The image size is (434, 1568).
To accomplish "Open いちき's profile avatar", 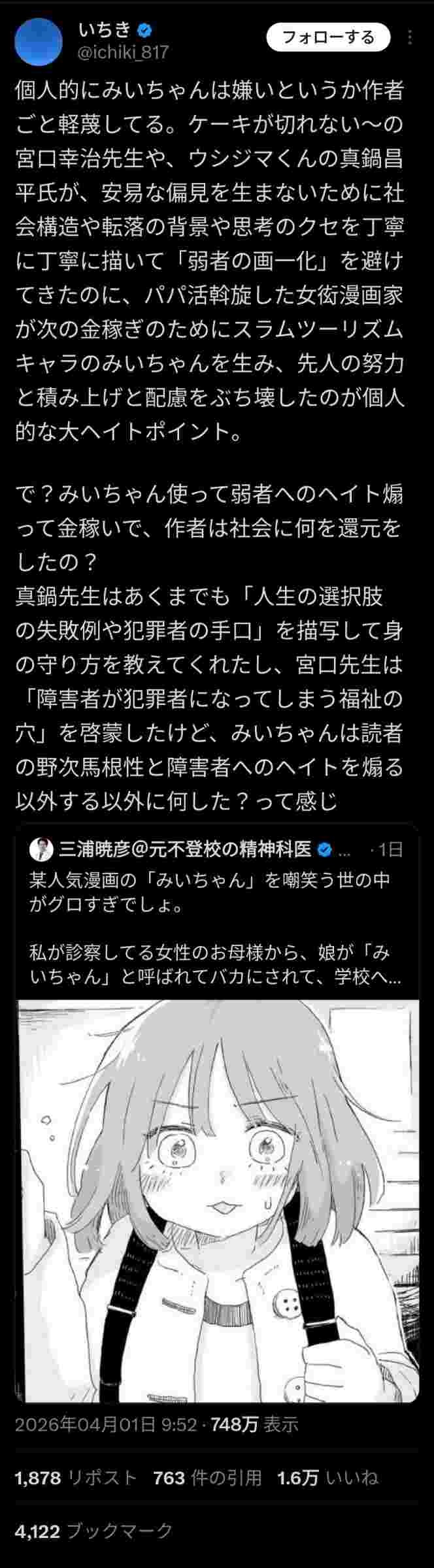I will (38, 42).
